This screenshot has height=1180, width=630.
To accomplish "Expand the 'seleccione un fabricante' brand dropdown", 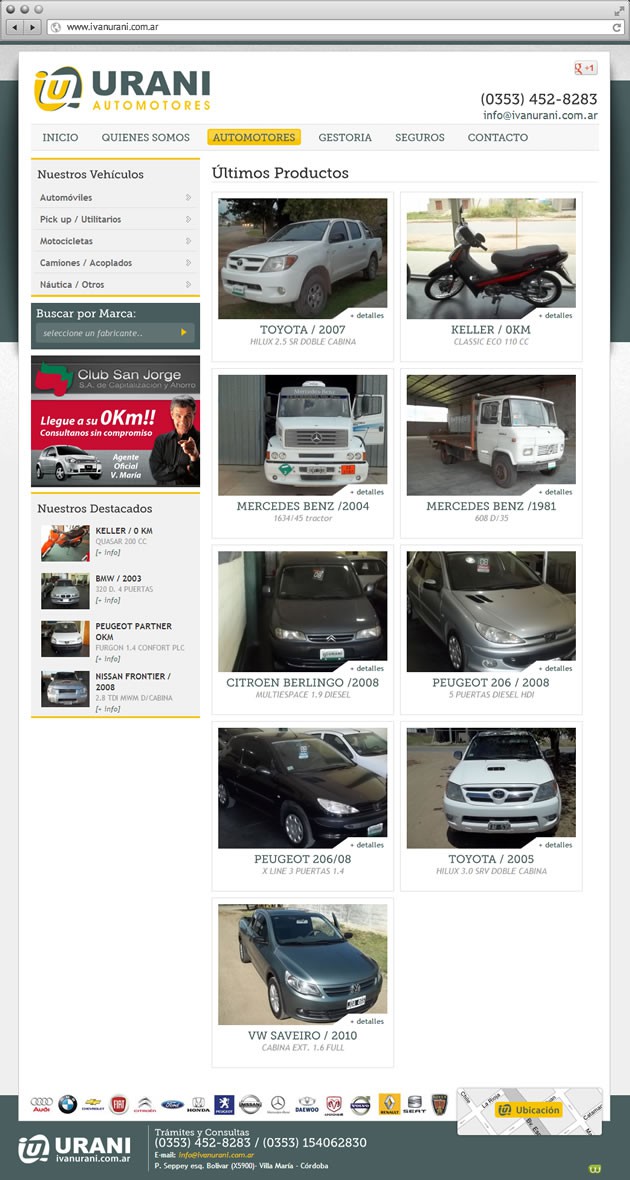I will coord(115,333).
